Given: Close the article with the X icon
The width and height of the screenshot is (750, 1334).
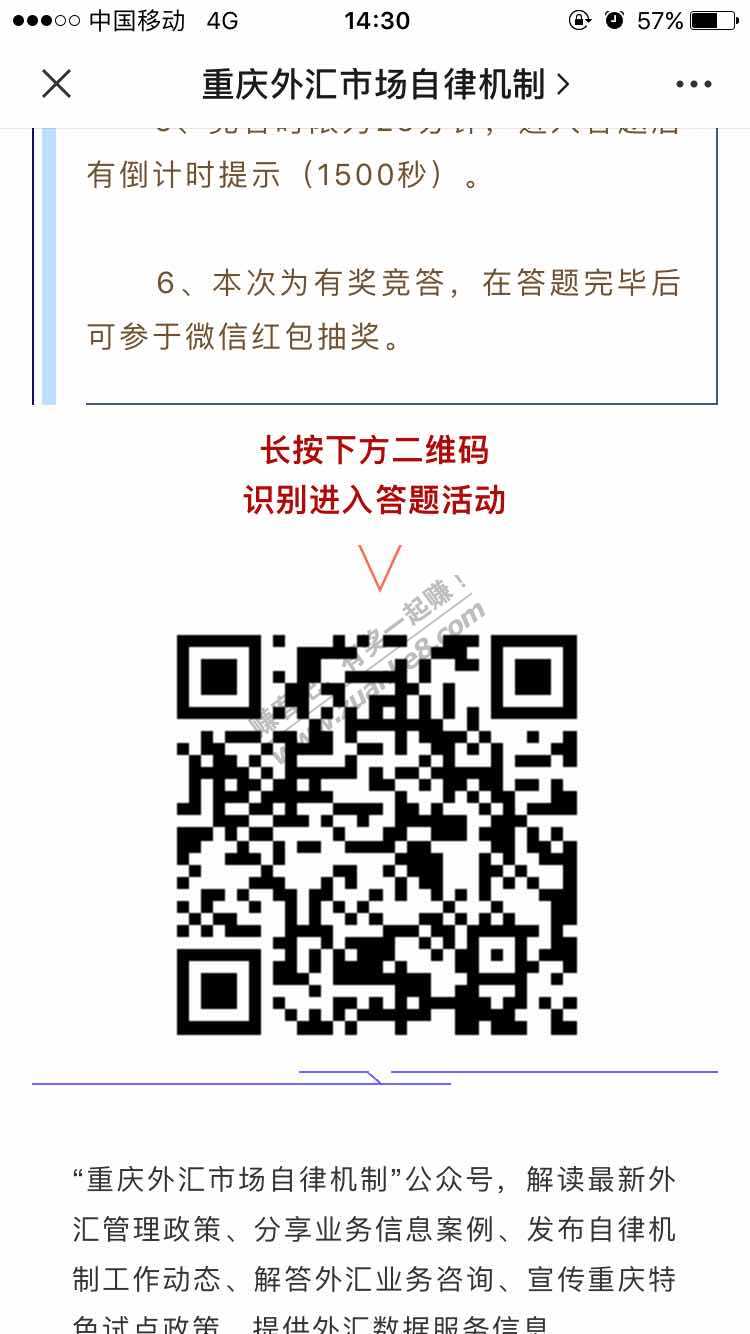Looking at the screenshot, I should click(57, 85).
